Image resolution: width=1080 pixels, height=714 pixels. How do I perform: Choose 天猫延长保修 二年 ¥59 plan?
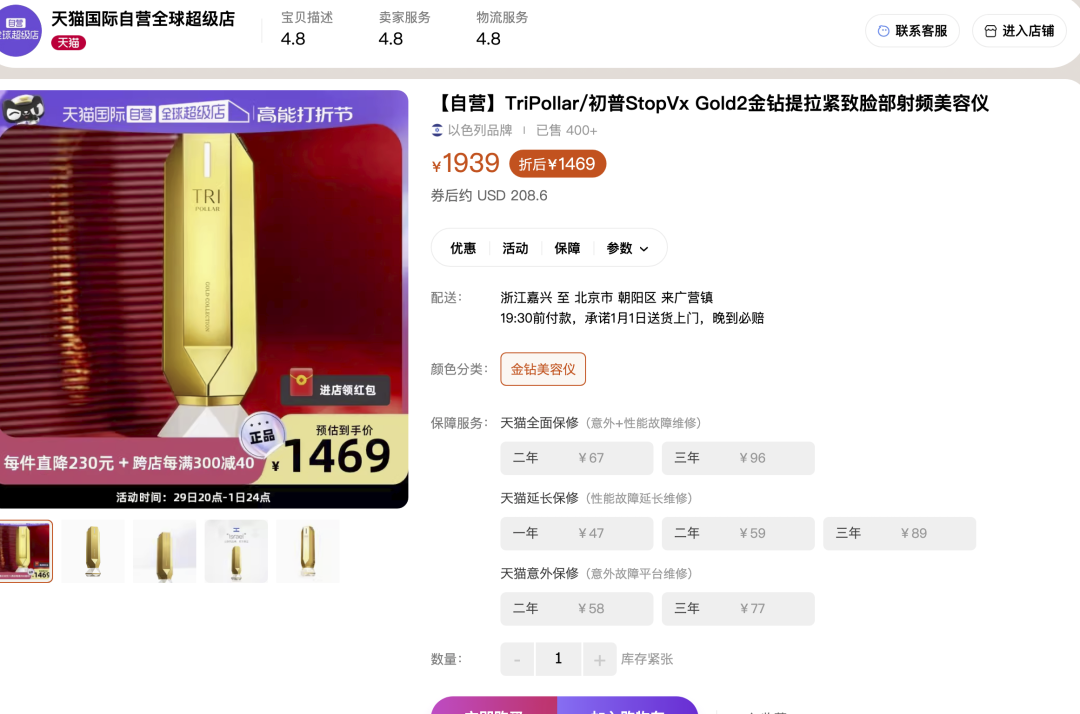(x=738, y=533)
